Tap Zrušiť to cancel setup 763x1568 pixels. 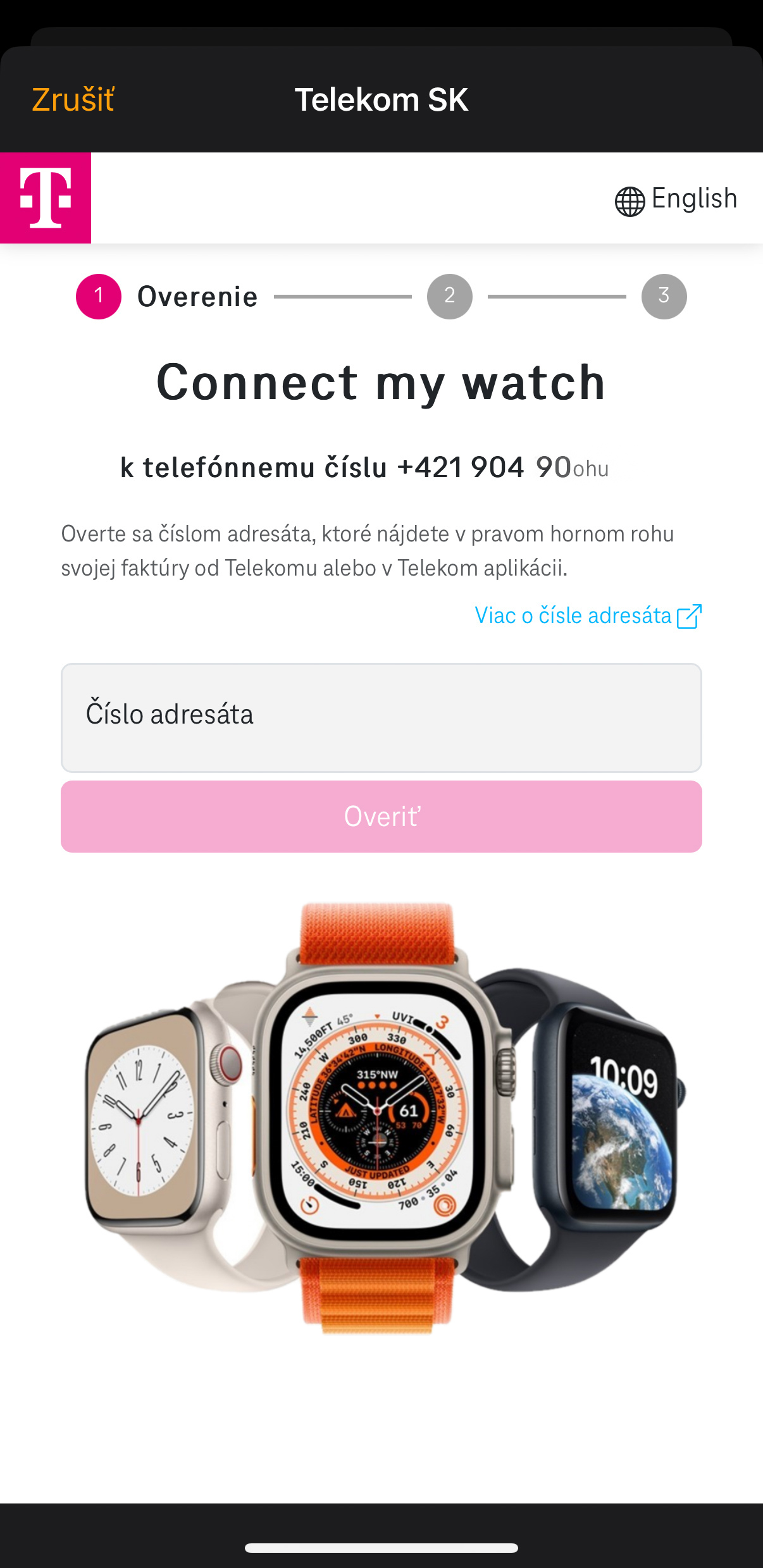[73, 100]
